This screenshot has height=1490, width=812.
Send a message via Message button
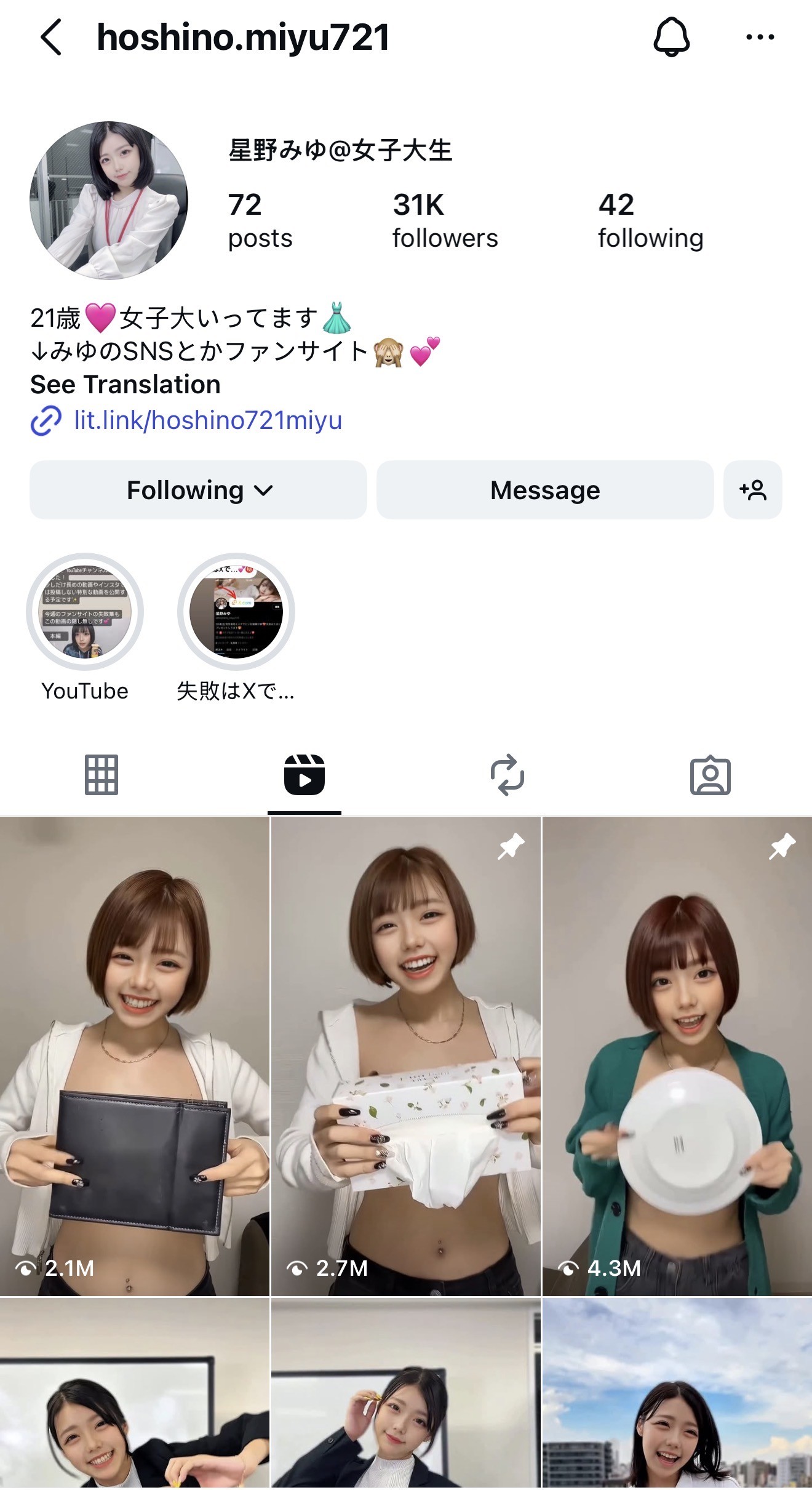click(x=543, y=490)
